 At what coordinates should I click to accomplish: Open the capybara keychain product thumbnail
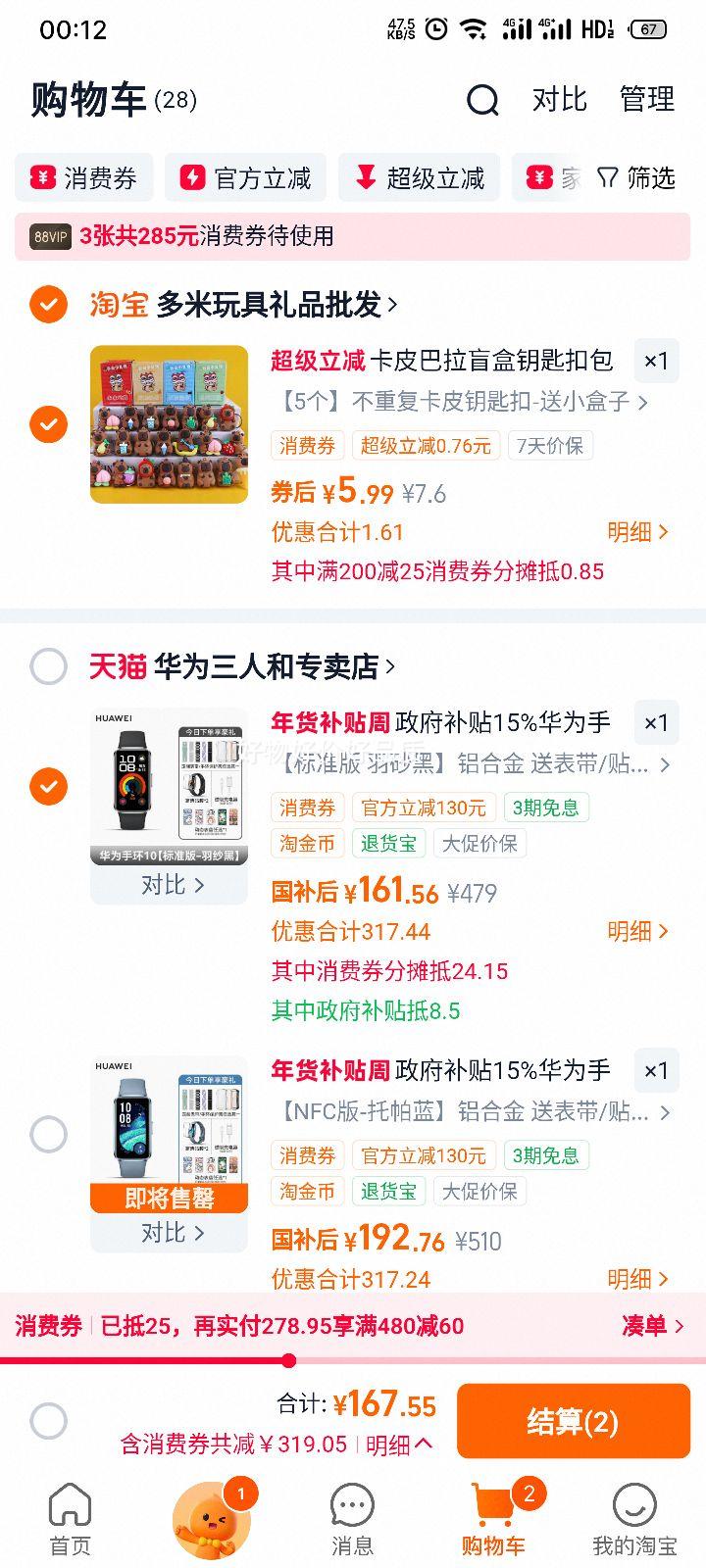[168, 425]
